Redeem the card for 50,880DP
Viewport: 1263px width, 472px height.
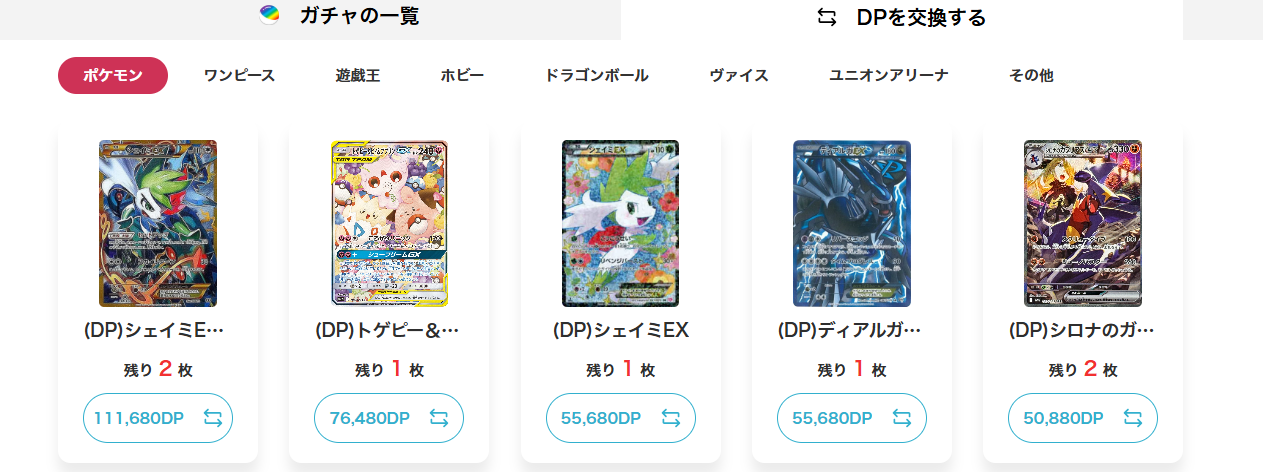[1083, 418]
